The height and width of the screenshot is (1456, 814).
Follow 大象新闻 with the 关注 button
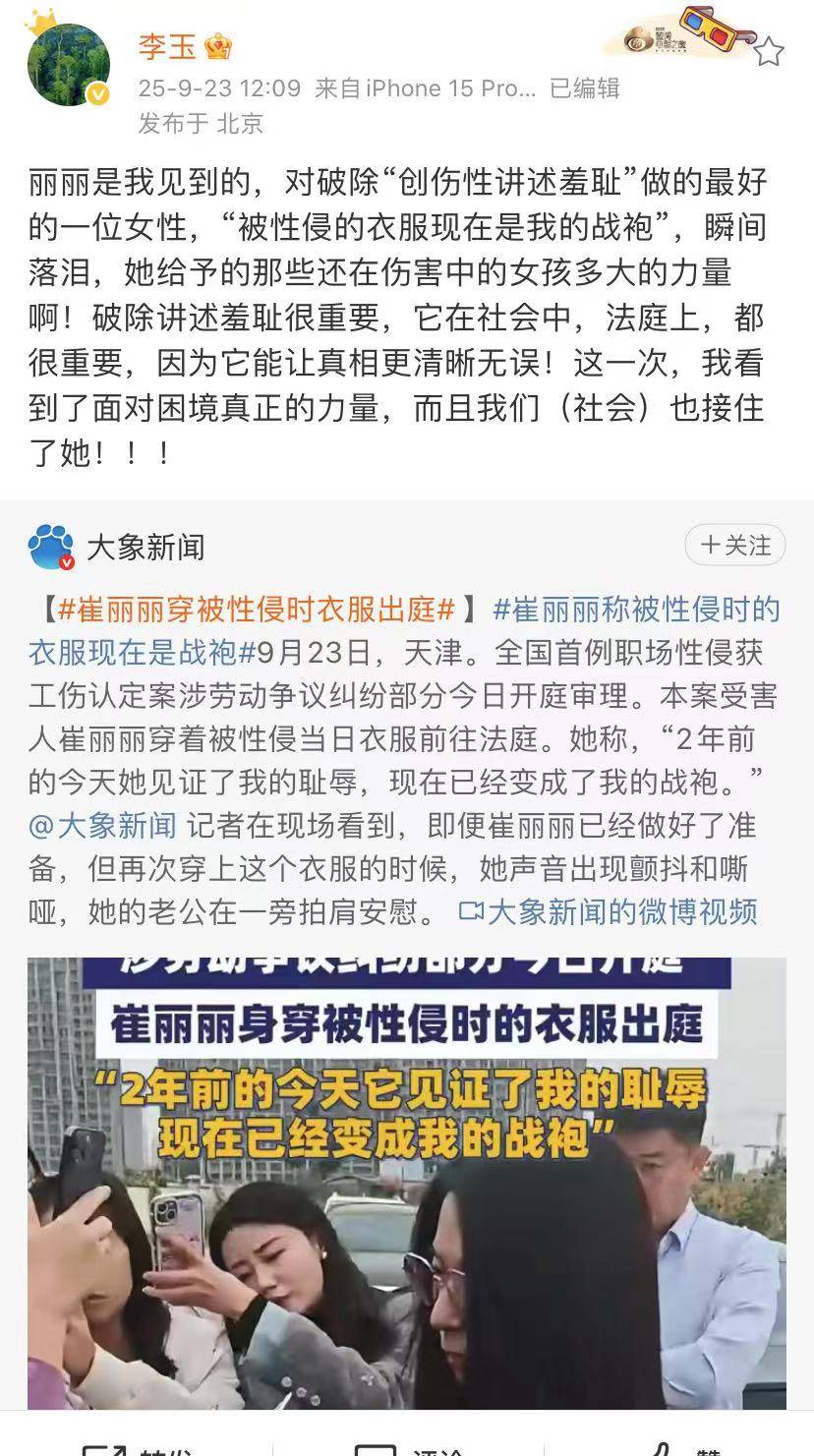tap(734, 546)
